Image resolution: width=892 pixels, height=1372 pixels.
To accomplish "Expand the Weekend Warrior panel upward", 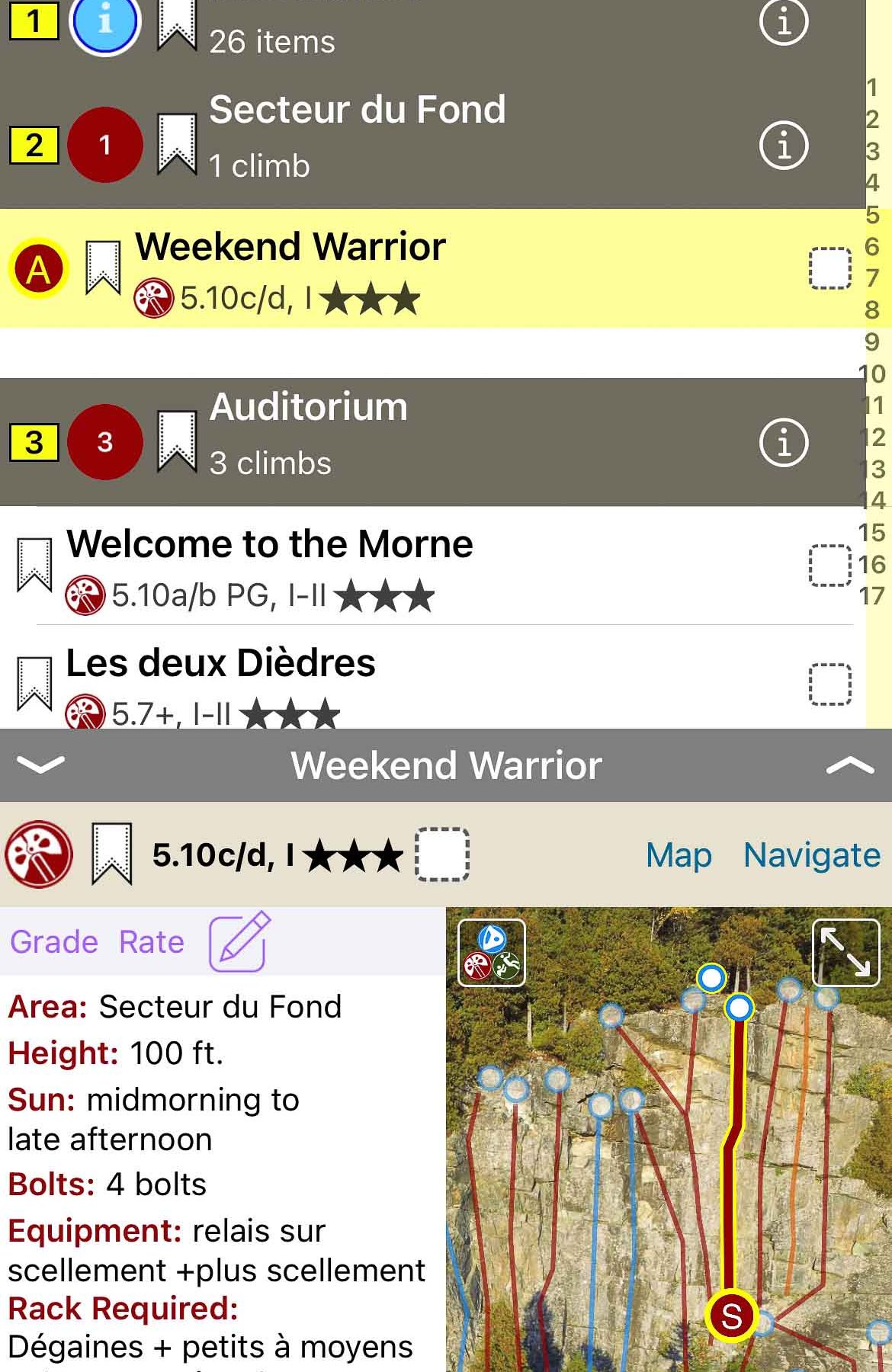I will (x=849, y=765).
